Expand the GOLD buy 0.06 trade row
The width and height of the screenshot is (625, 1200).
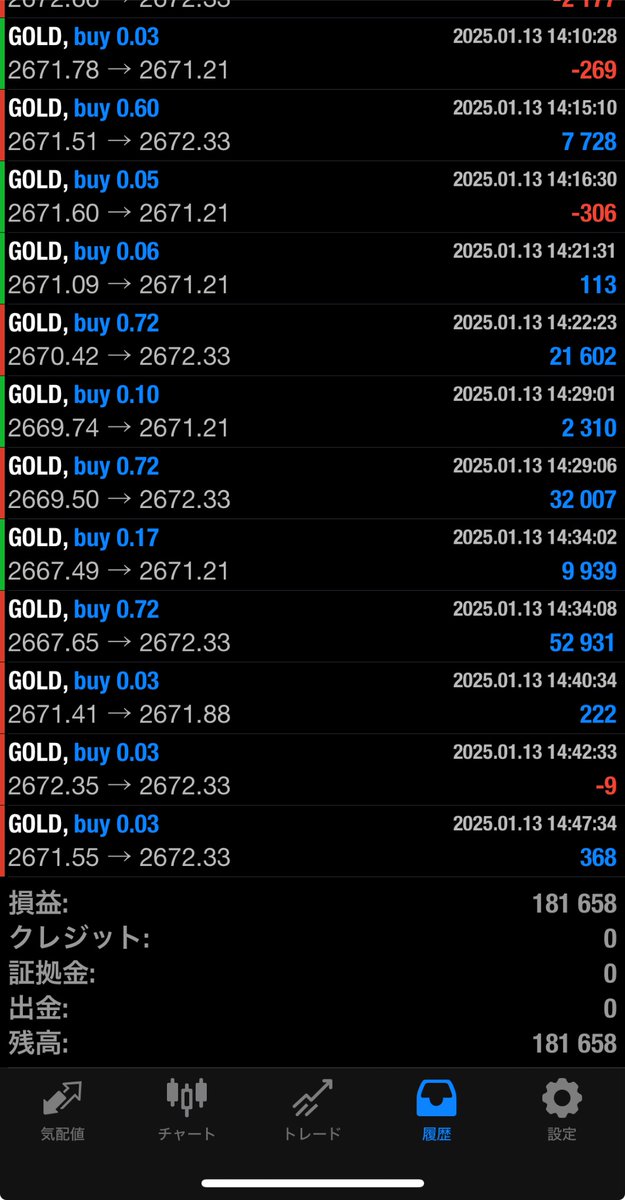312,268
